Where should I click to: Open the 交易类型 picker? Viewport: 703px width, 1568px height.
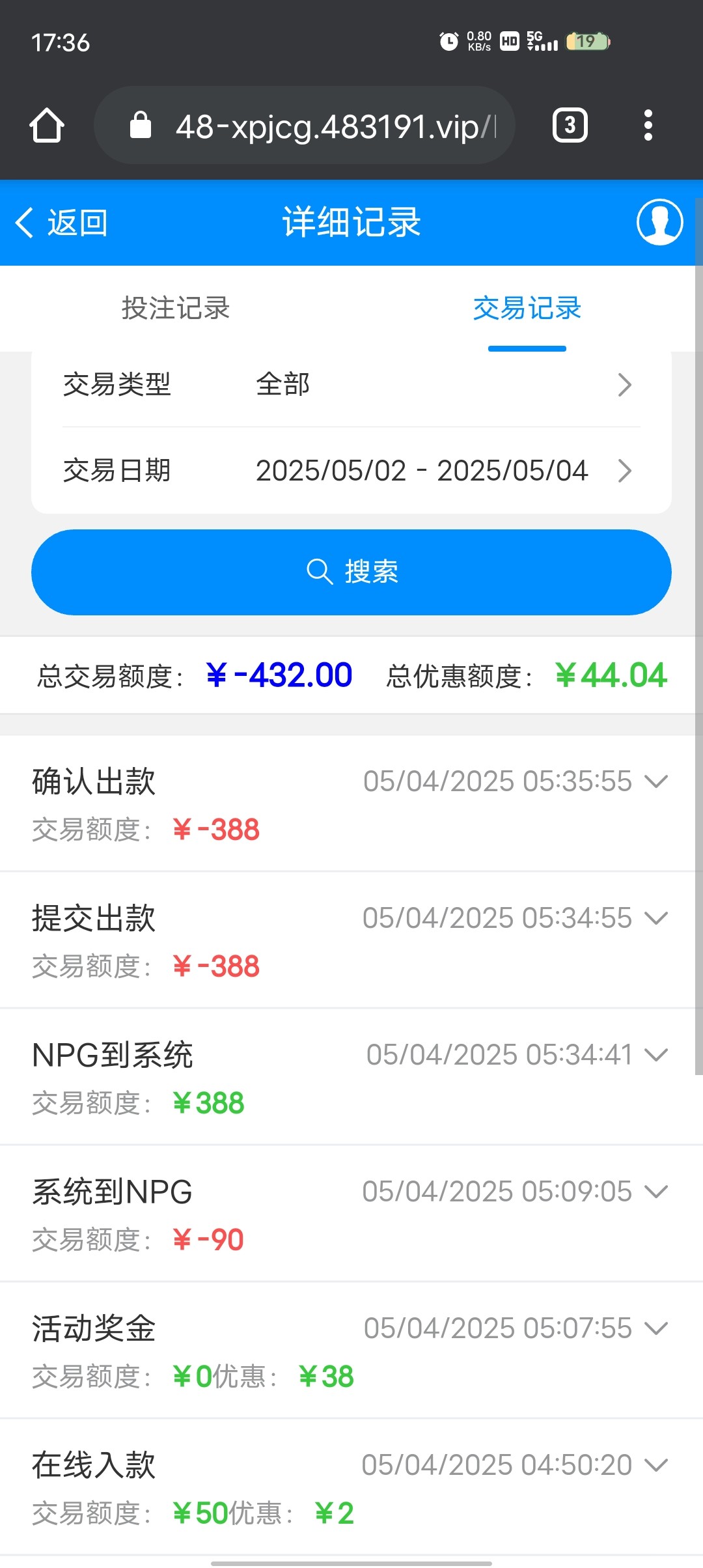351,384
